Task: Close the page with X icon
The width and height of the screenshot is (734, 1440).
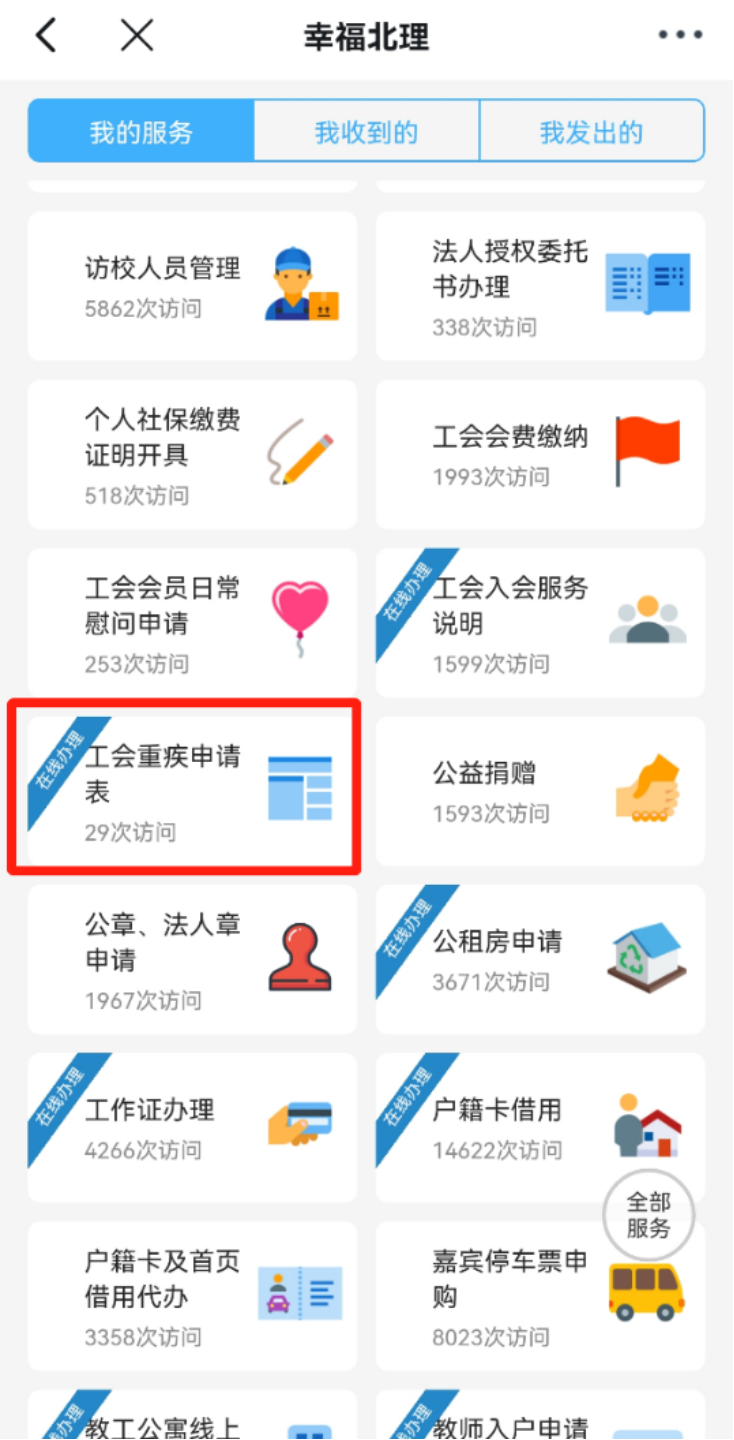Action: coord(137,37)
